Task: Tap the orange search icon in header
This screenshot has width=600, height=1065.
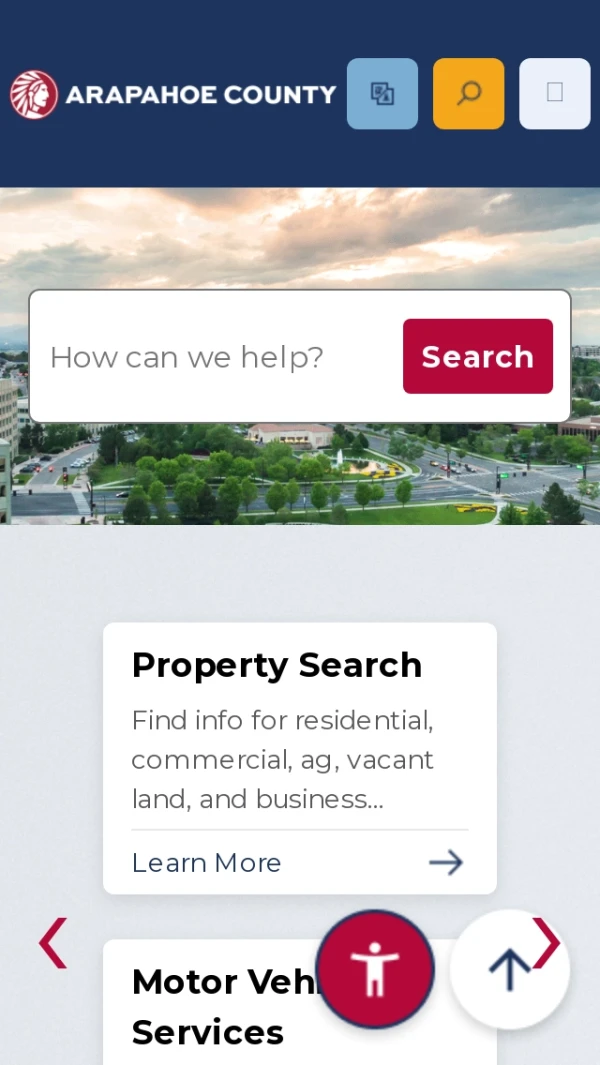Action: coord(468,94)
